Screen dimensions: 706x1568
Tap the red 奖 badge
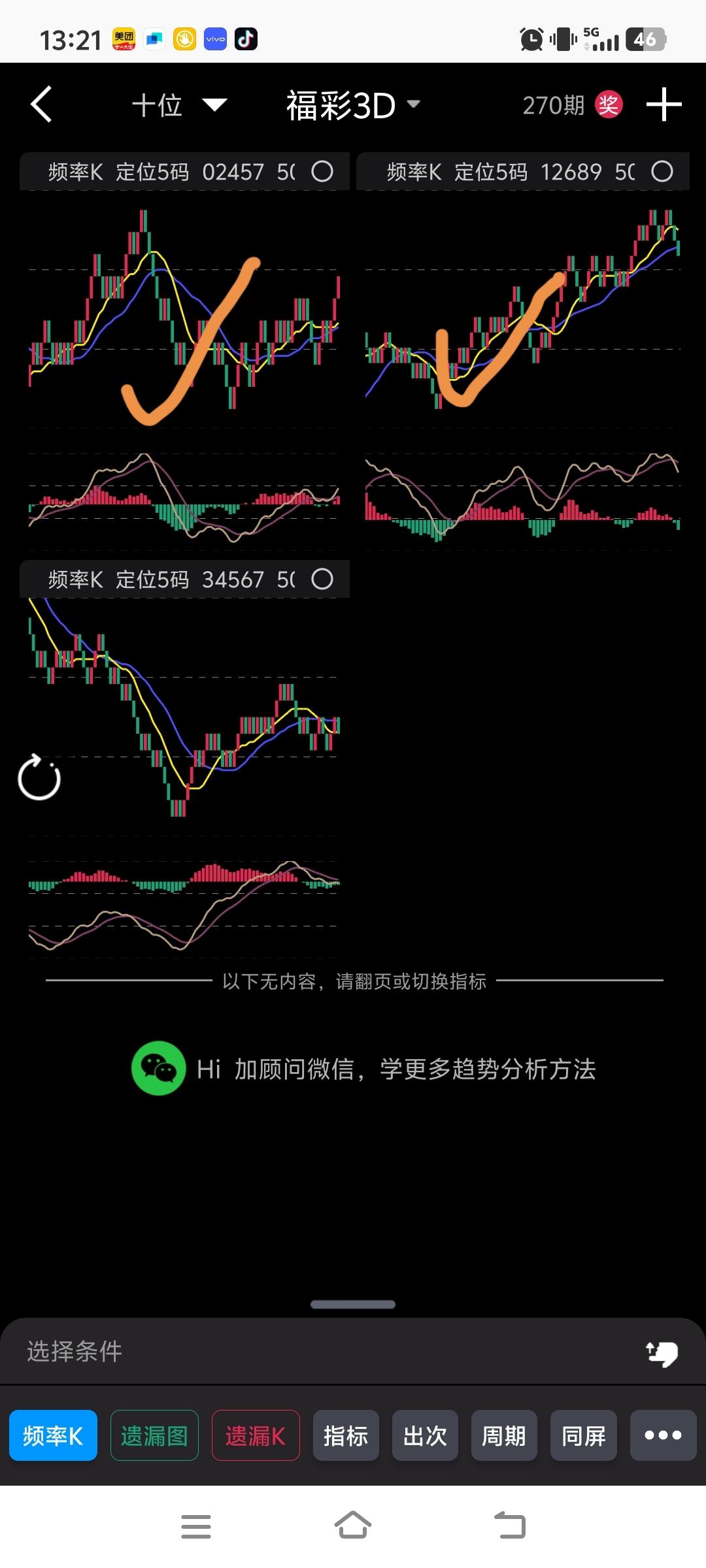pyautogui.click(x=608, y=105)
